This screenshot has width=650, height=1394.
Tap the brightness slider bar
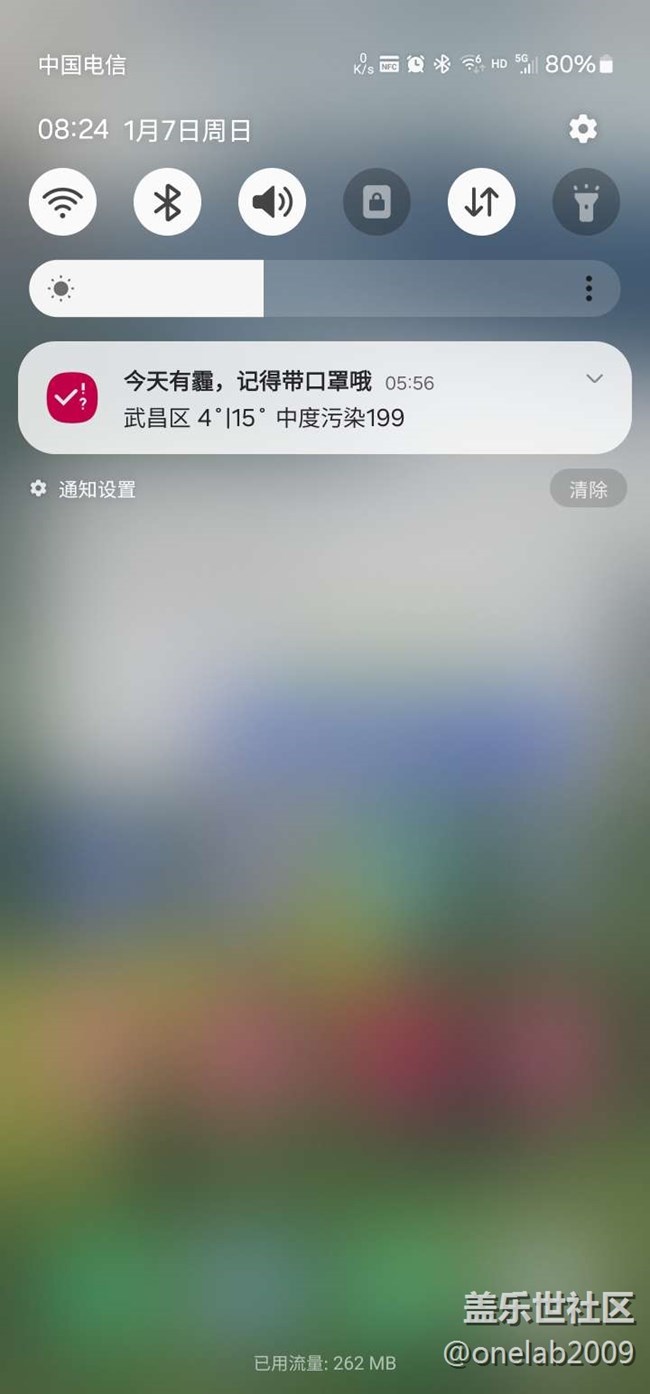[300, 289]
